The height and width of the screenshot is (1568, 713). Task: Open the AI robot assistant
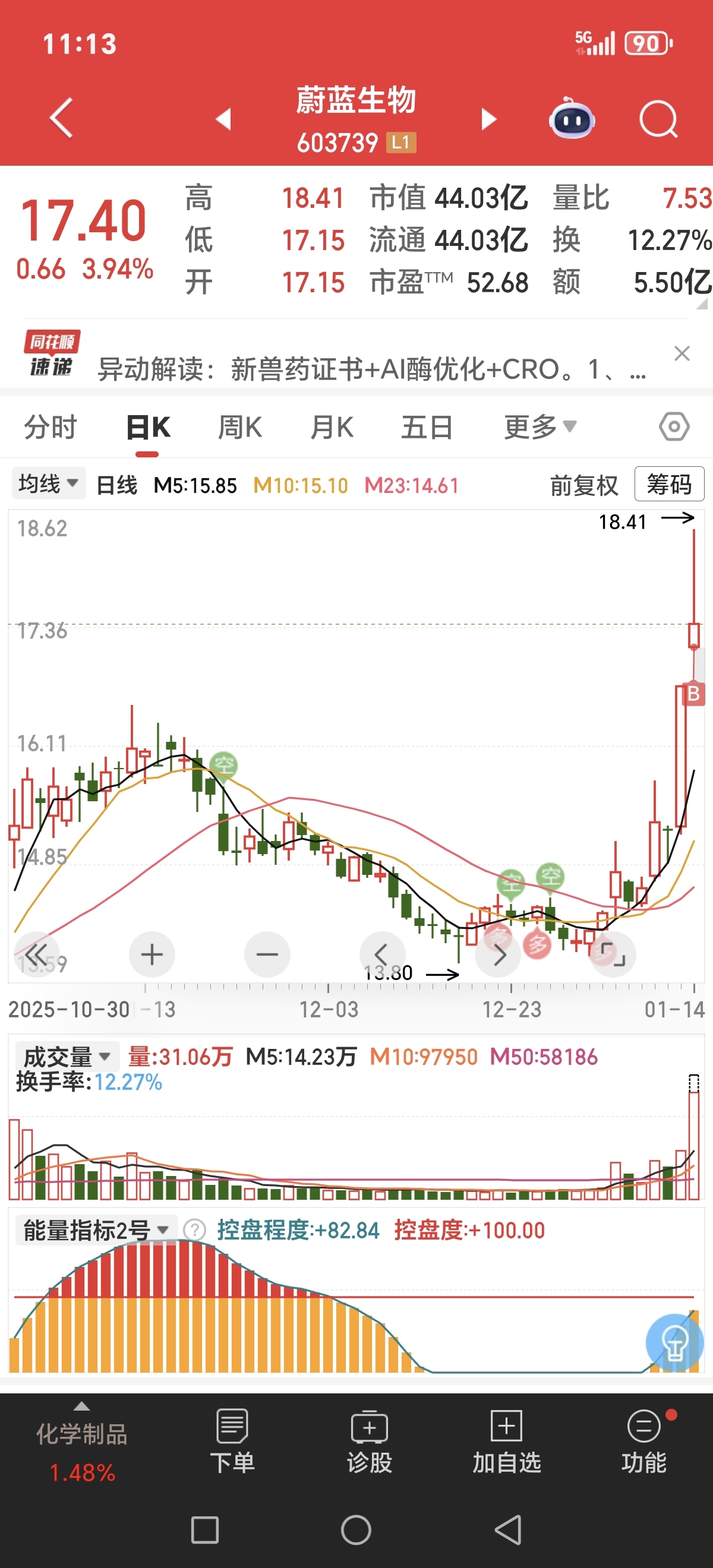pyautogui.click(x=571, y=119)
